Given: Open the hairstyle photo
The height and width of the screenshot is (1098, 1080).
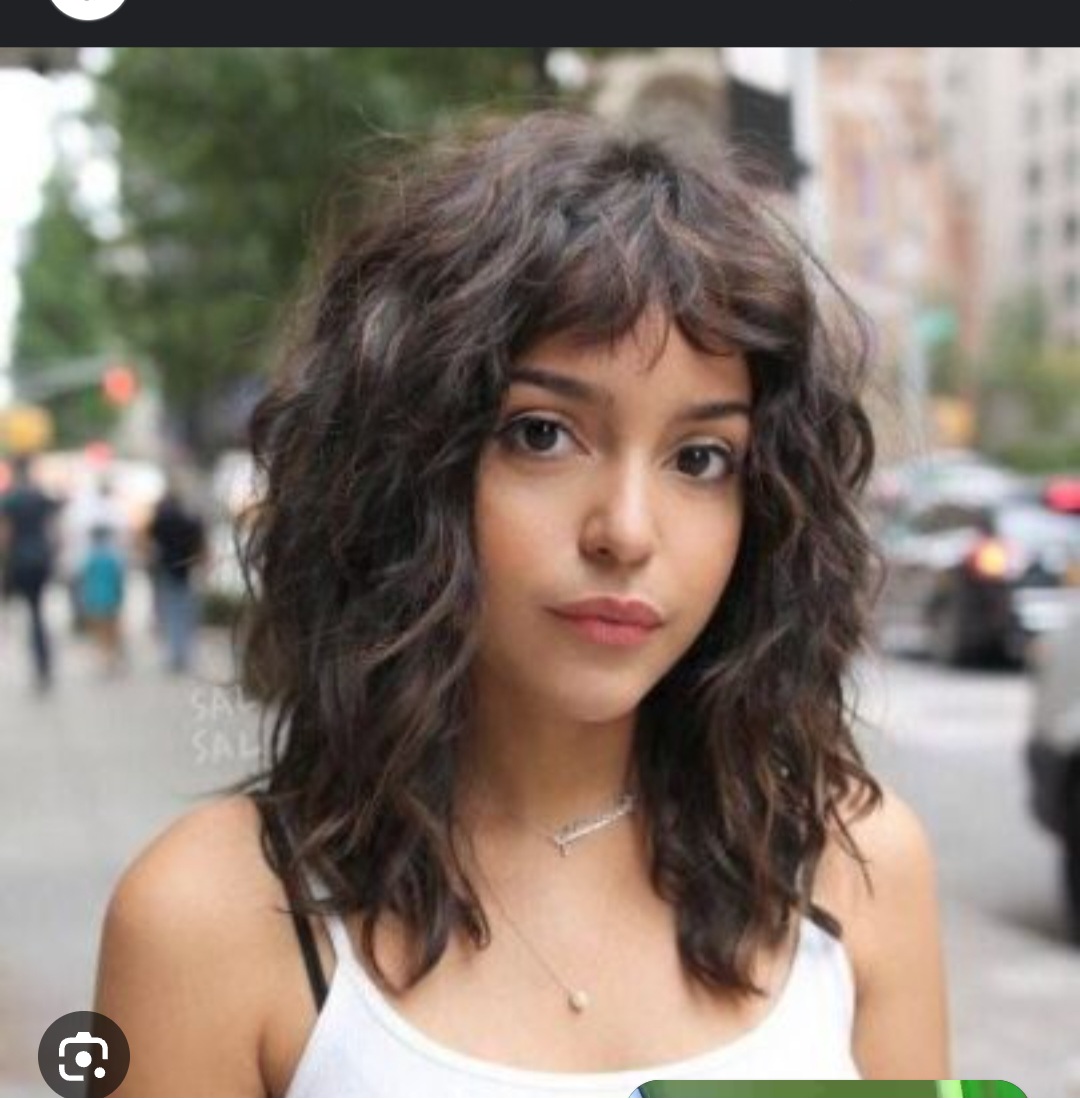Looking at the screenshot, I should click(x=540, y=560).
